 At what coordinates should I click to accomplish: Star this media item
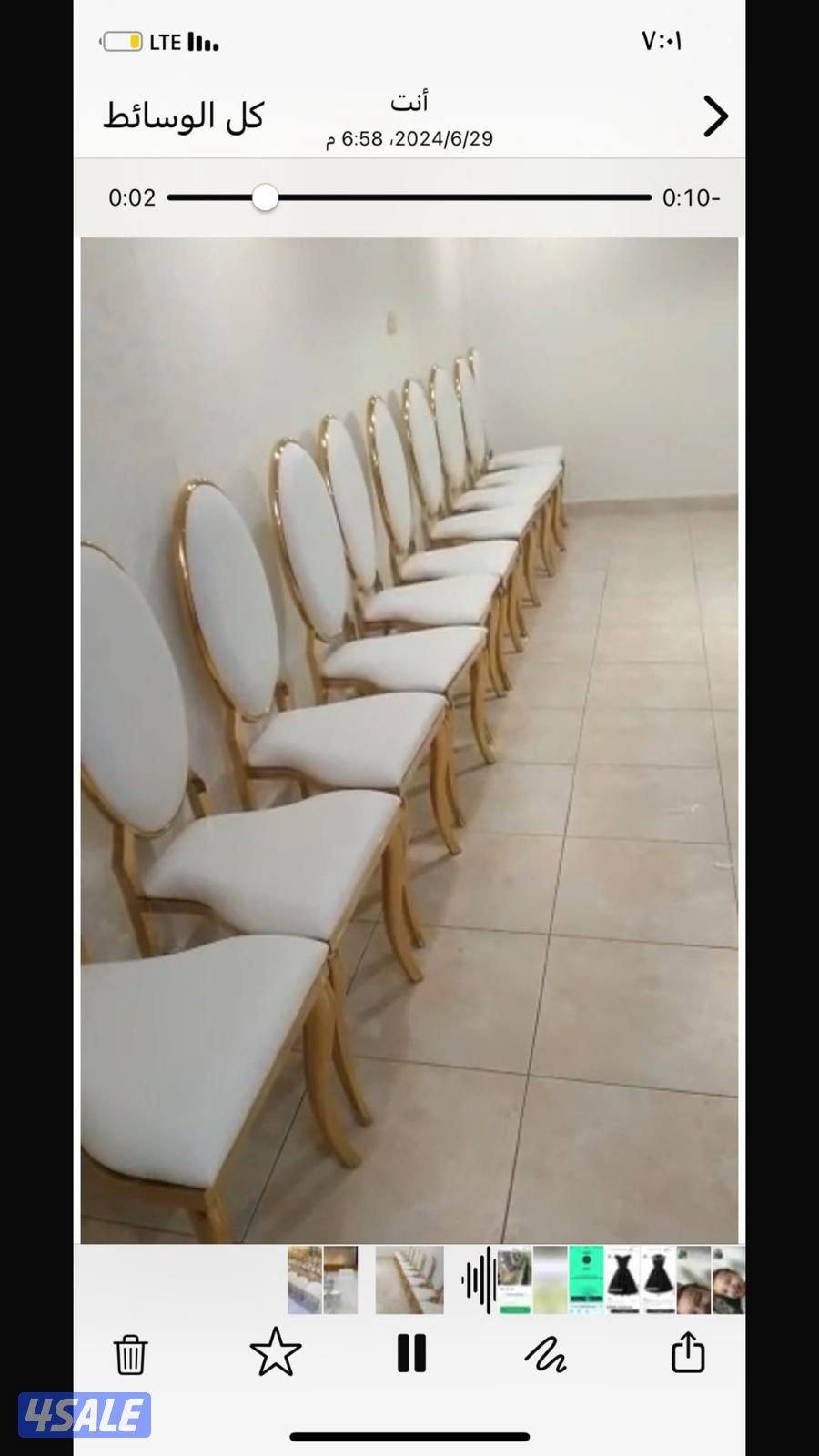click(275, 1353)
